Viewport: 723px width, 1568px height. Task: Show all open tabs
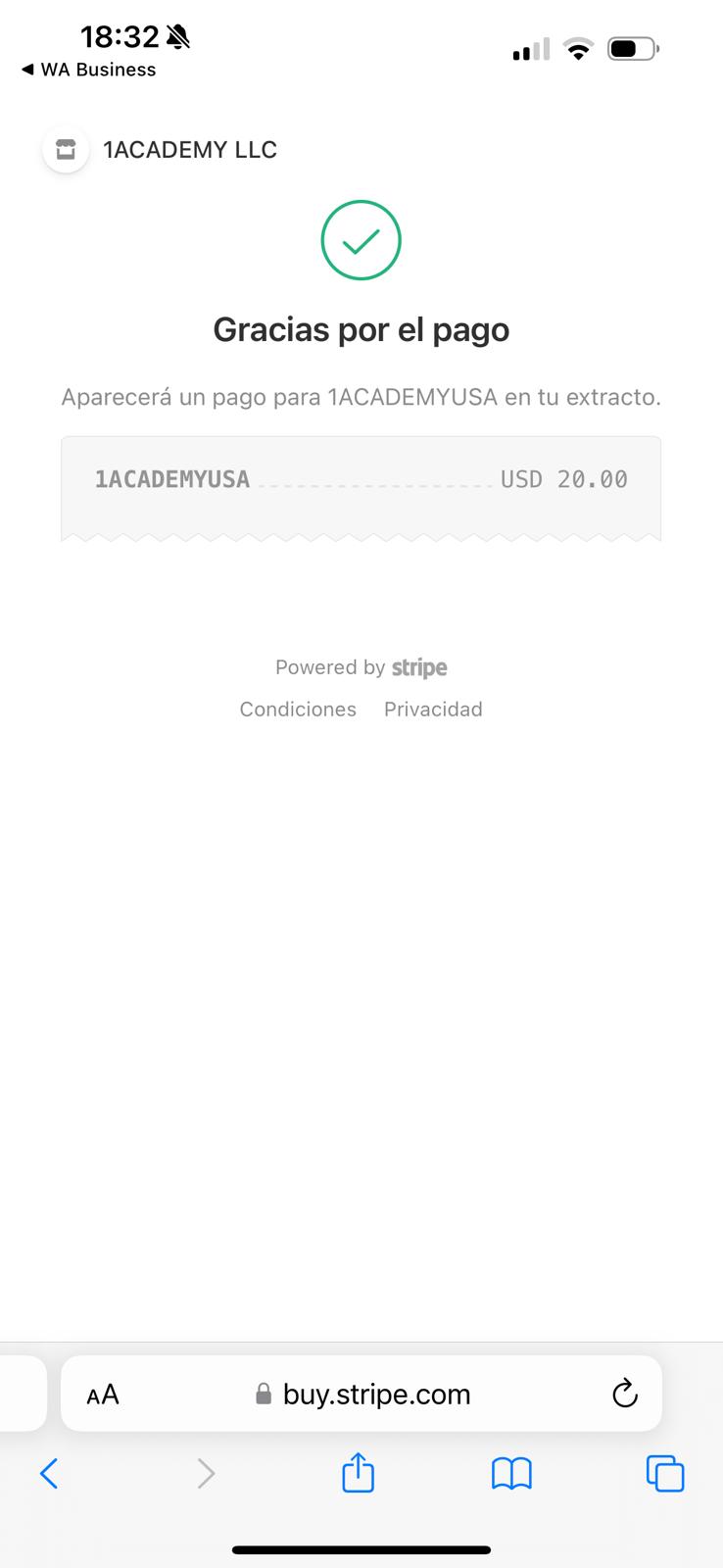tap(665, 1473)
